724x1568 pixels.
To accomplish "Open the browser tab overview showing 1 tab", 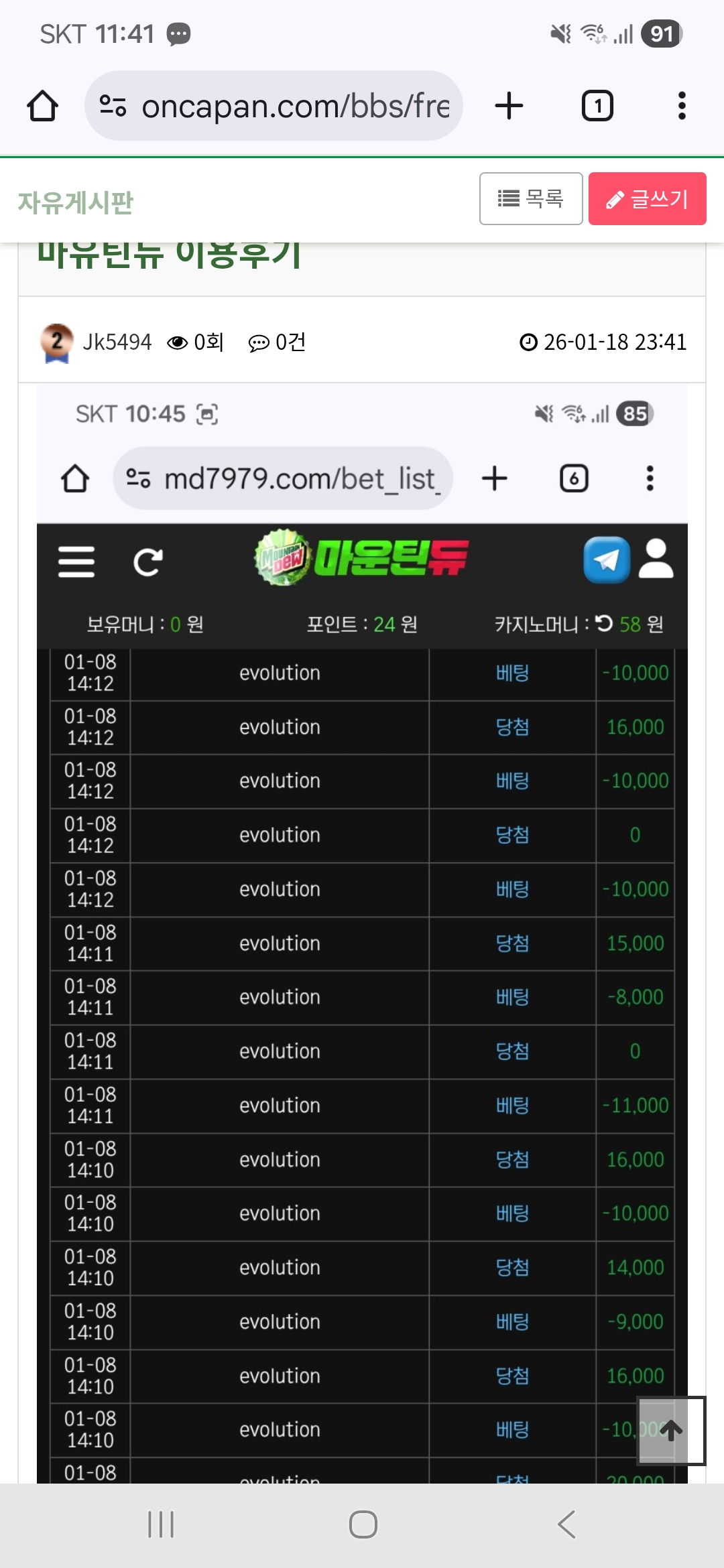I will coord(597,105).
